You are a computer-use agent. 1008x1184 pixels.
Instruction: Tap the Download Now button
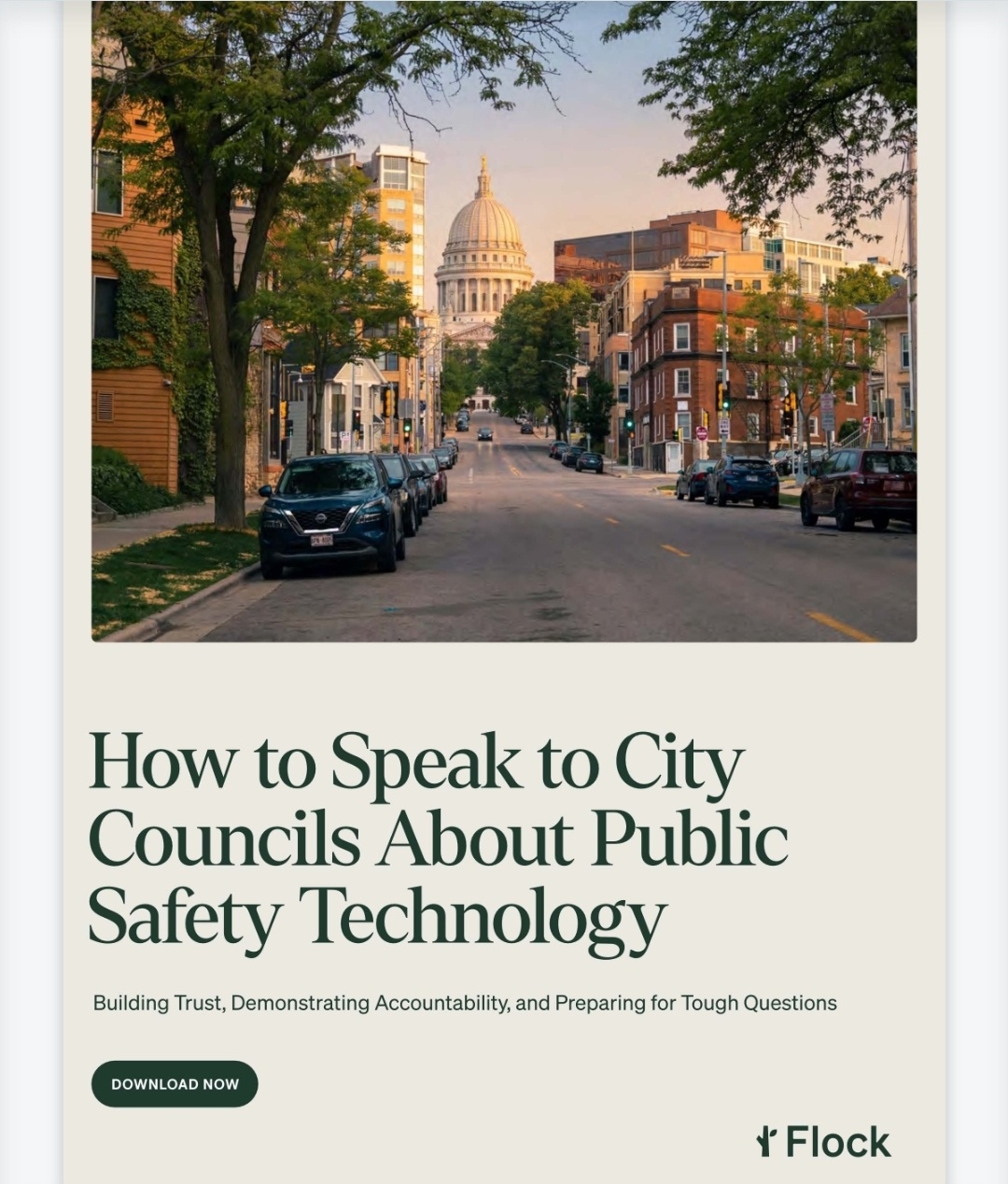point(175,1083)
